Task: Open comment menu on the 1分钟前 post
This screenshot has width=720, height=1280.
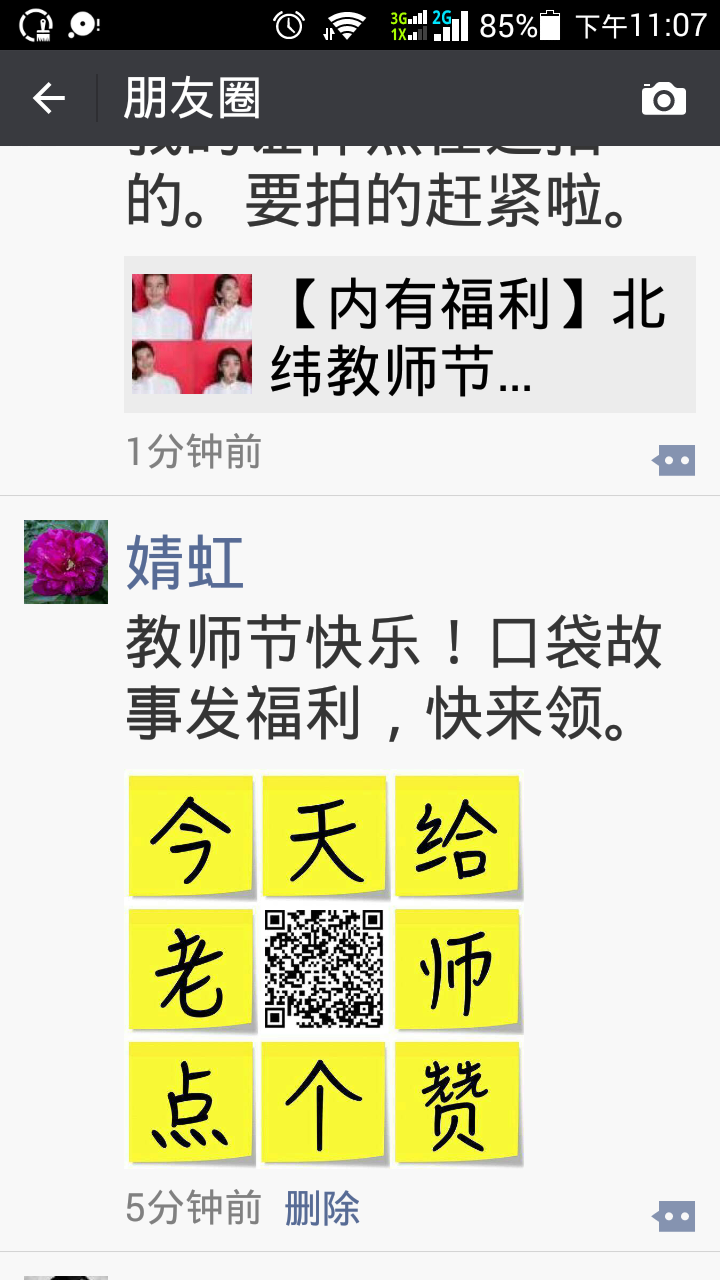Action: [673, 461]
